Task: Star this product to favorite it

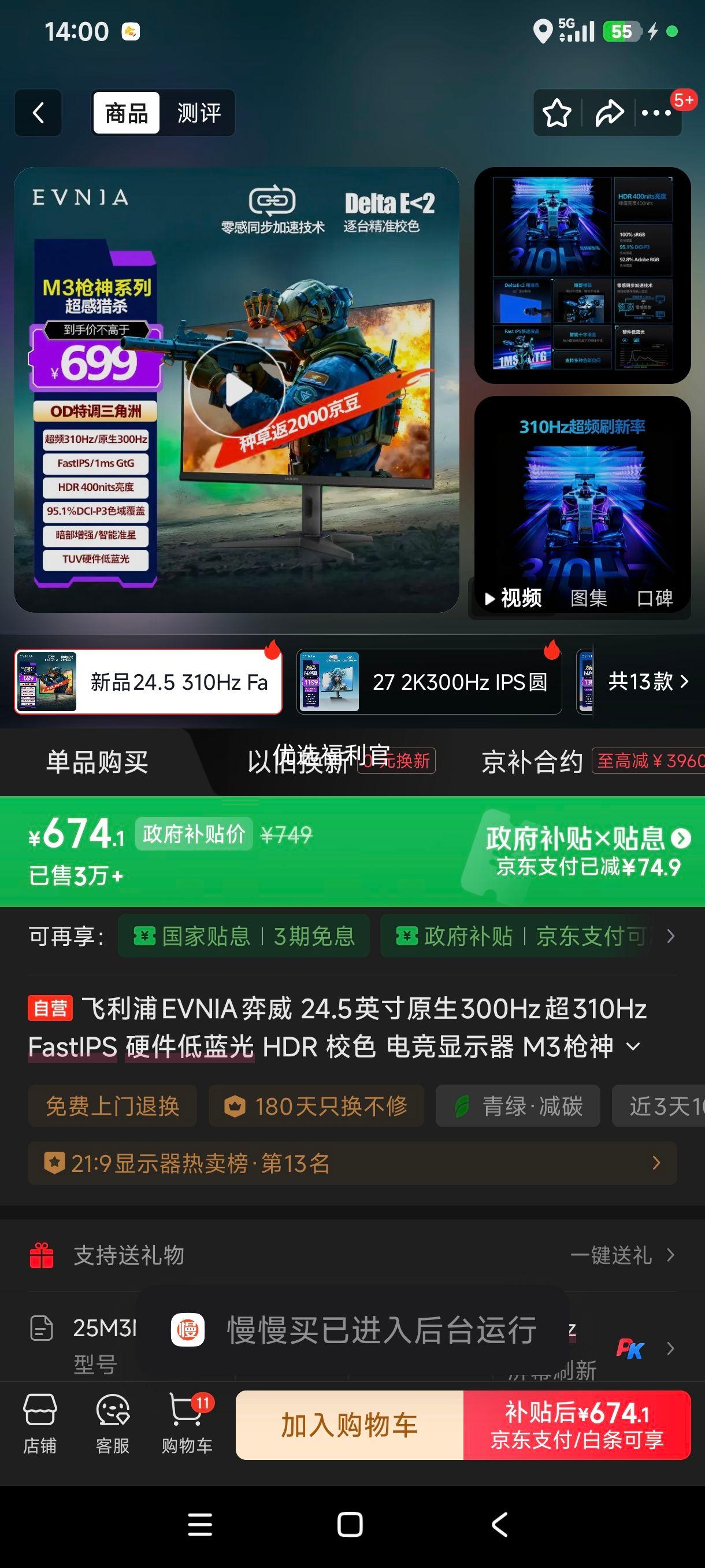Action: tap(555, 112)
